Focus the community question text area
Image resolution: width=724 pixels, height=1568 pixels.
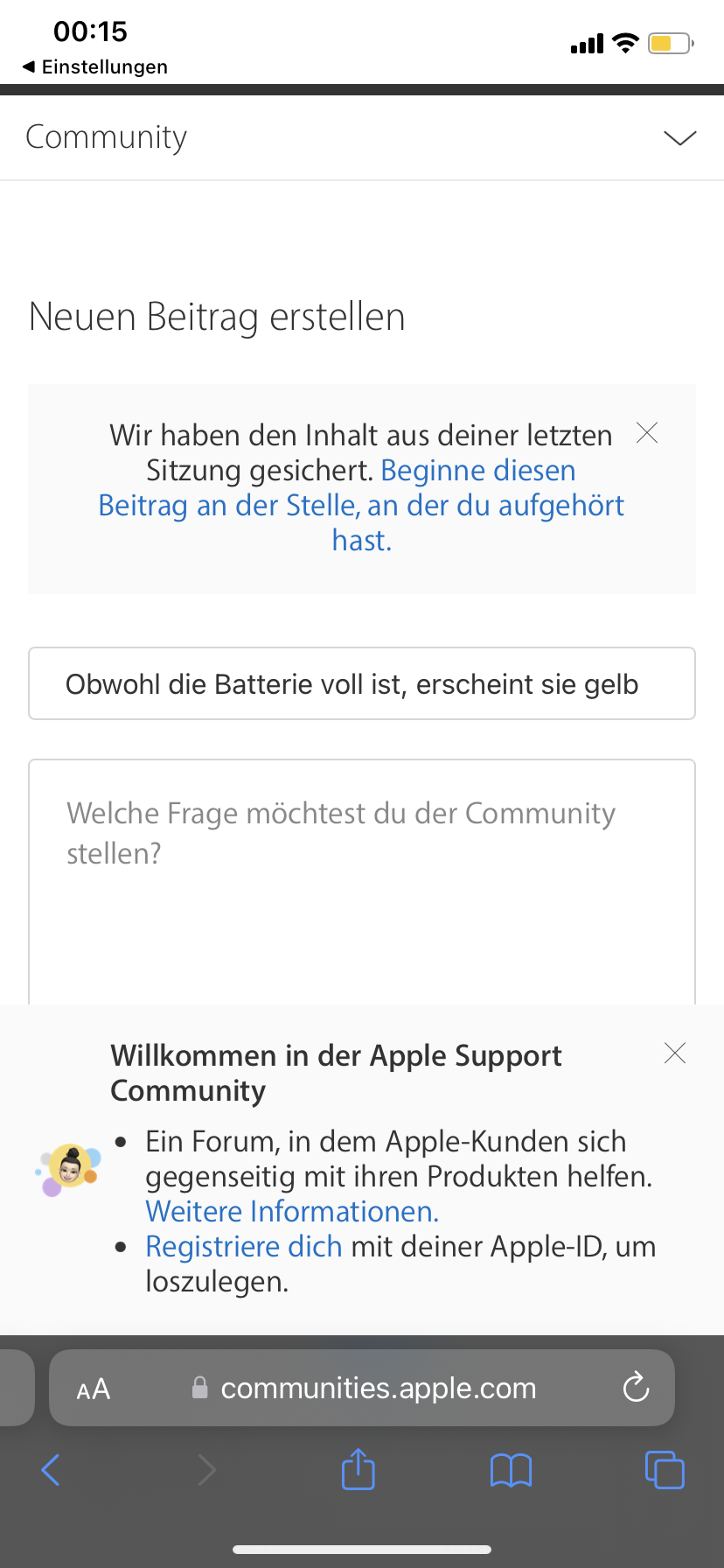361,884
